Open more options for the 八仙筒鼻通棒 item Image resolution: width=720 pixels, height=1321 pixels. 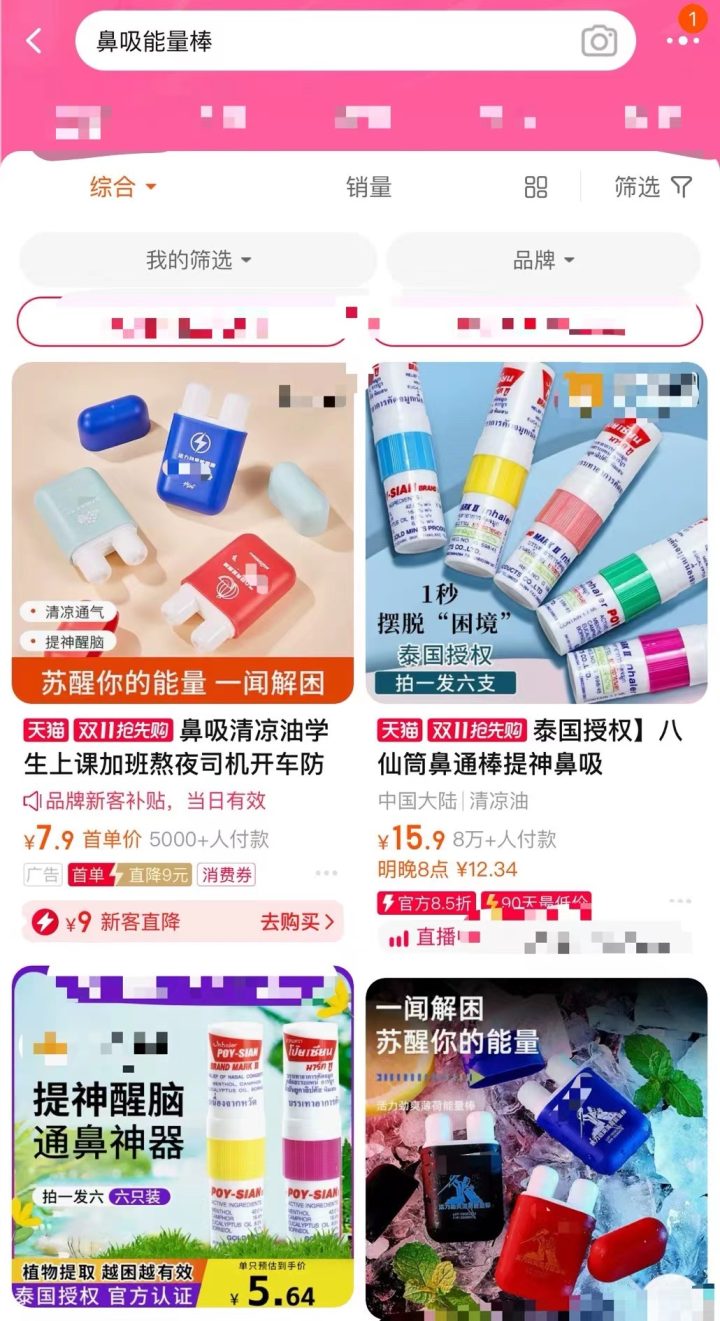pos(680,902)
